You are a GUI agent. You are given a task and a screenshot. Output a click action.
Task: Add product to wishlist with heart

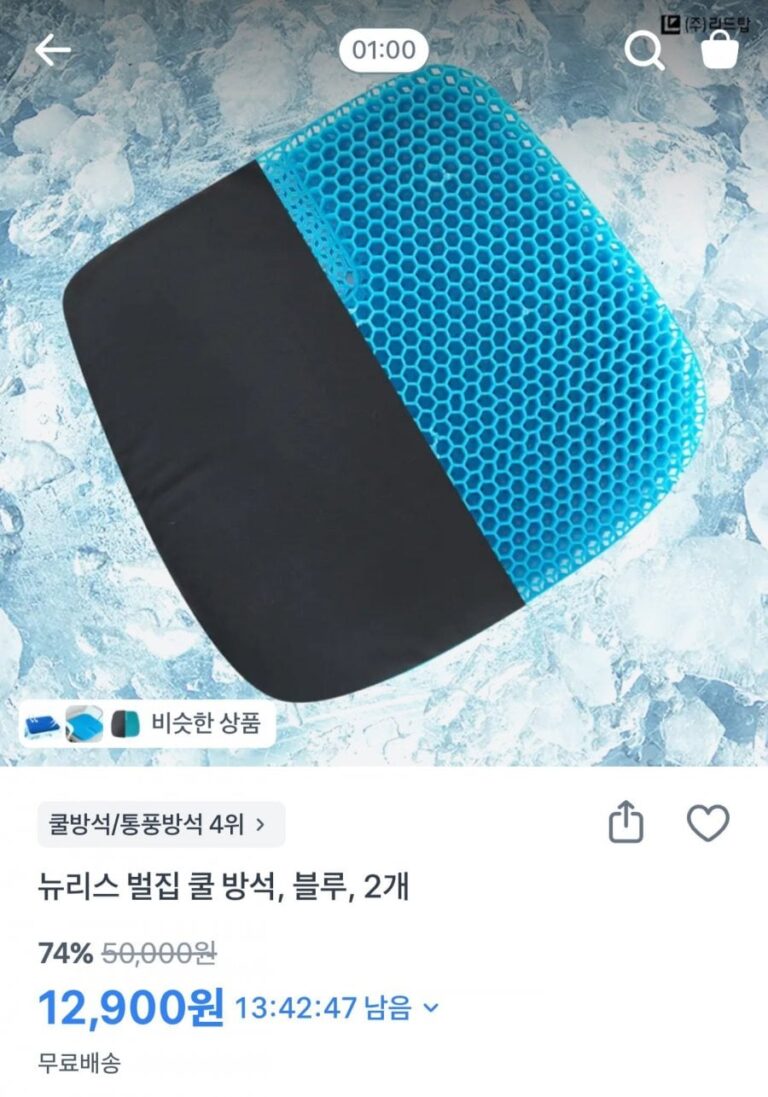point(708,822)
